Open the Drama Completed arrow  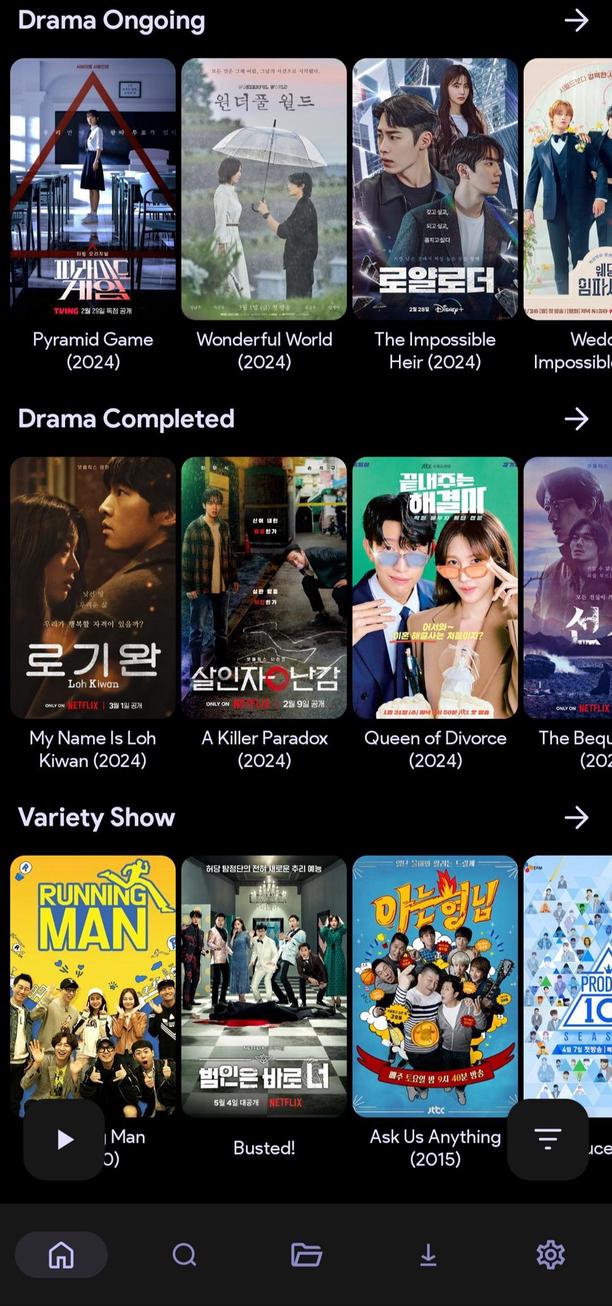576,419
